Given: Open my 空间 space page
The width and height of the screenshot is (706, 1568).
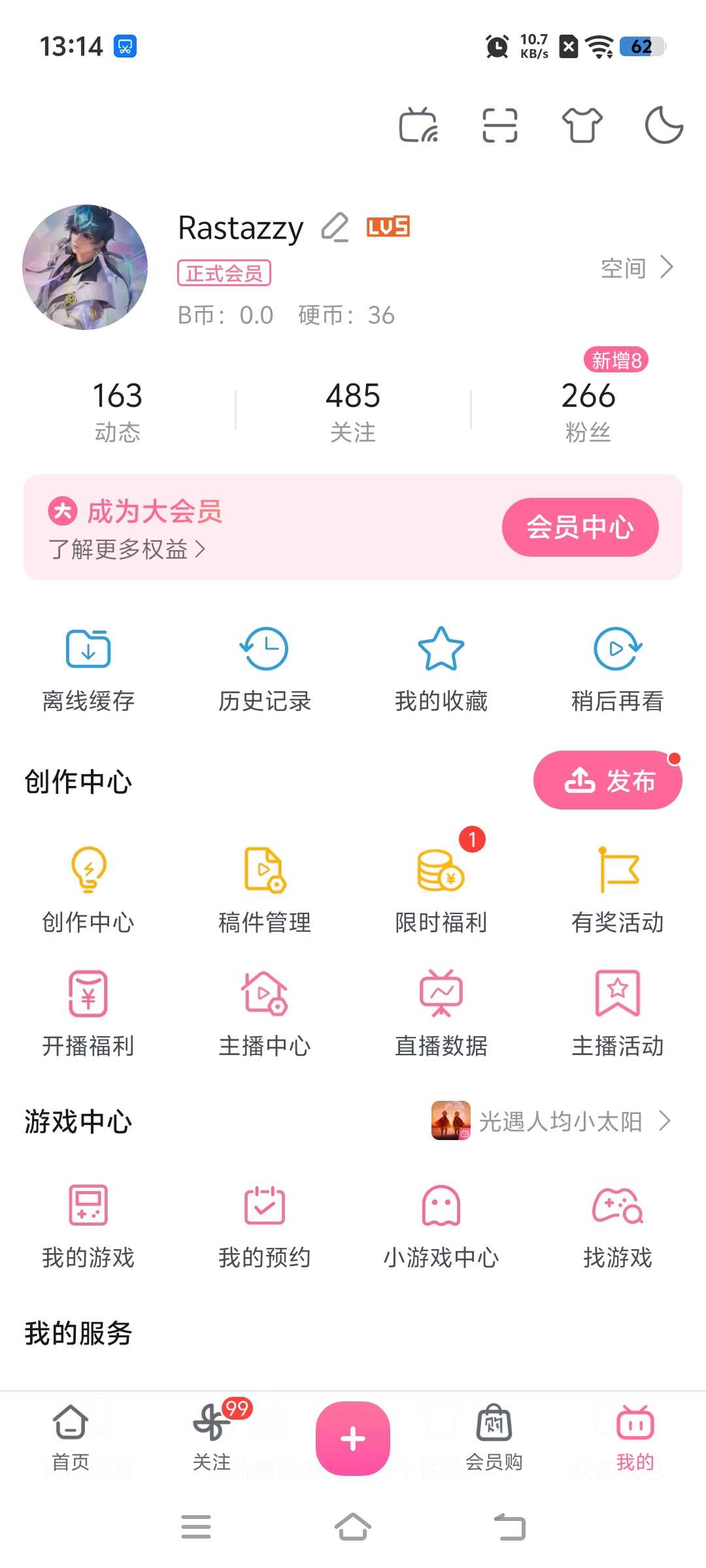Looking at the screenshot, I should 637,268.
